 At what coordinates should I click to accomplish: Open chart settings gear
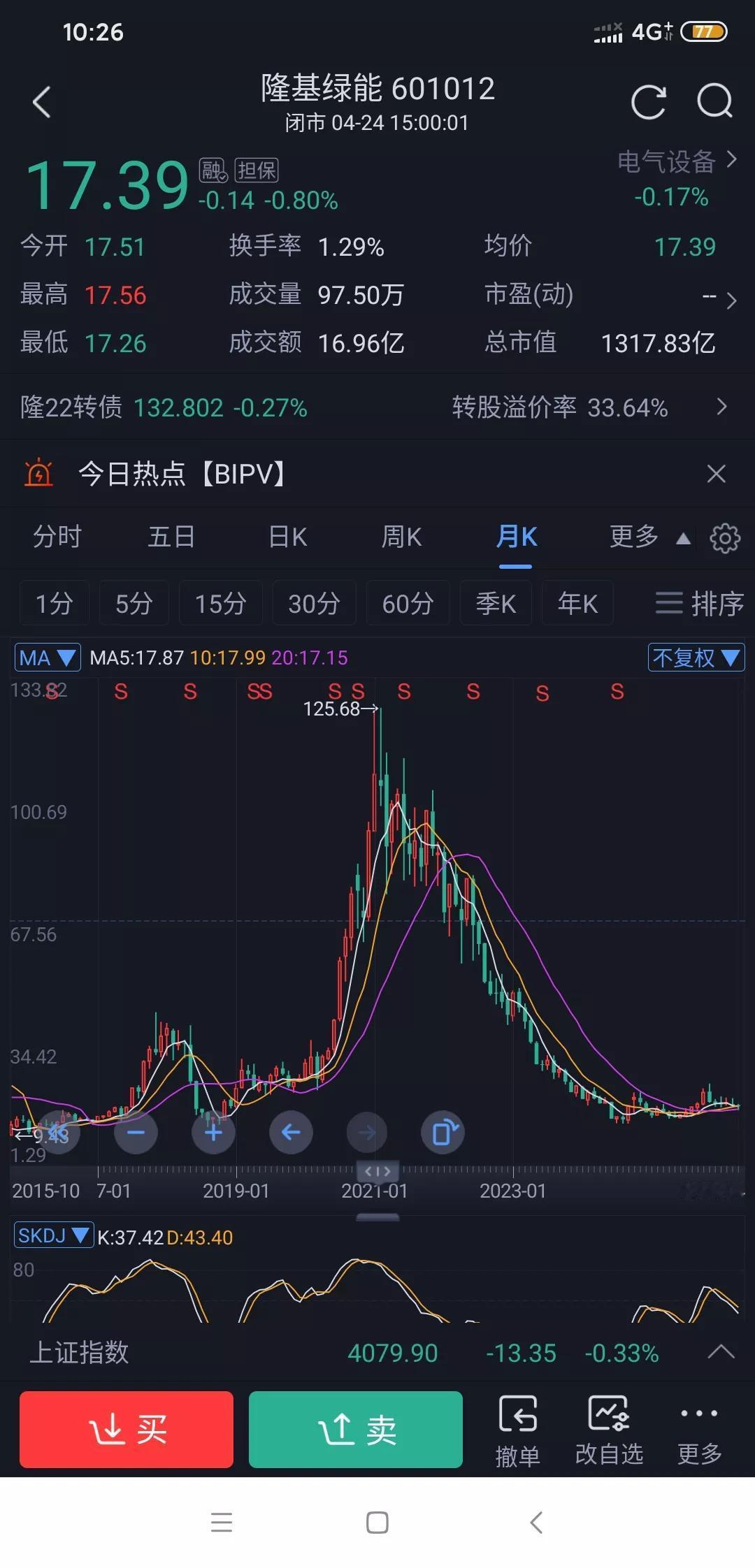(725, 538)
